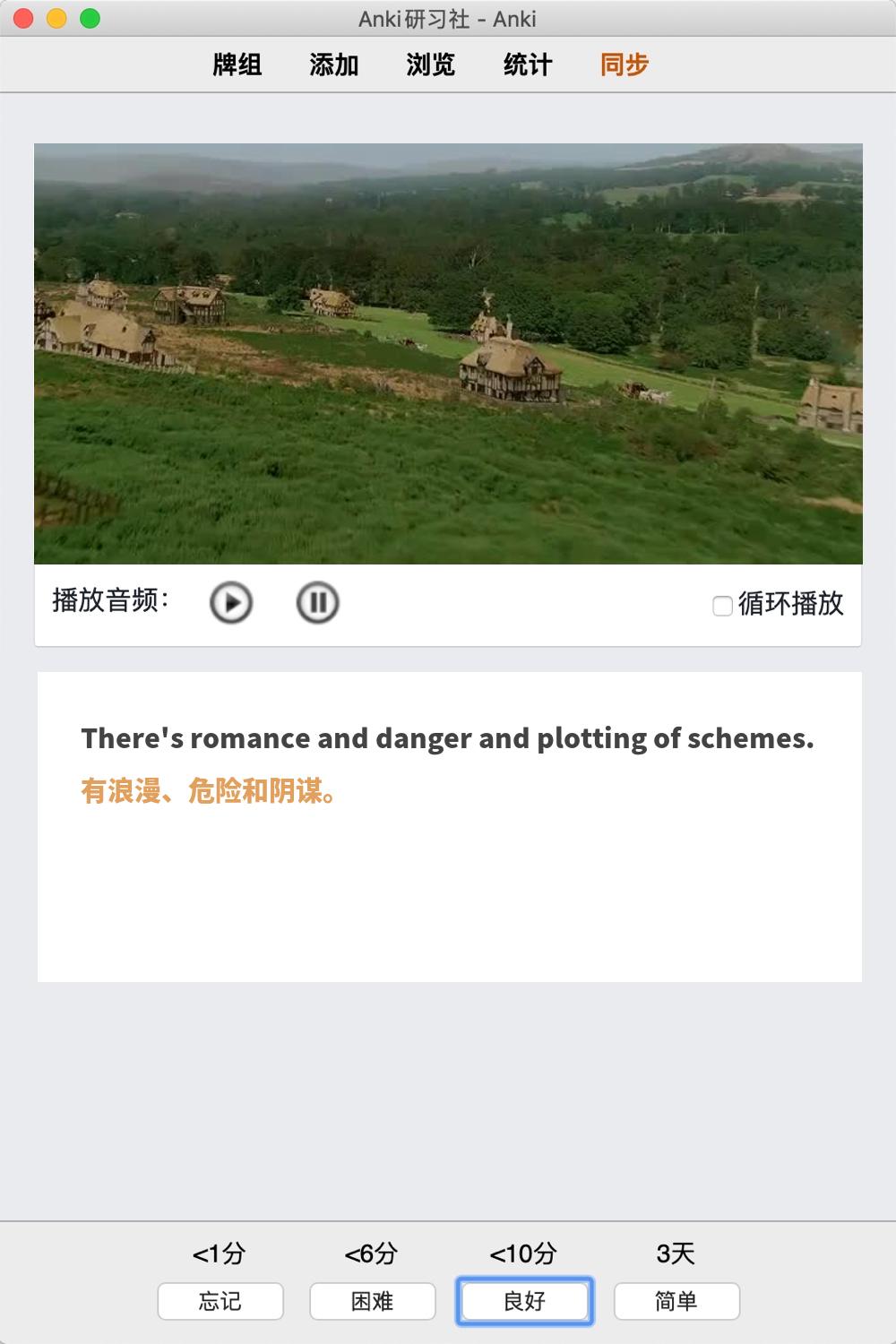The height and width of the screenshot is (1344, 896).
Task: Play the card audio
Action: (231, 602)
